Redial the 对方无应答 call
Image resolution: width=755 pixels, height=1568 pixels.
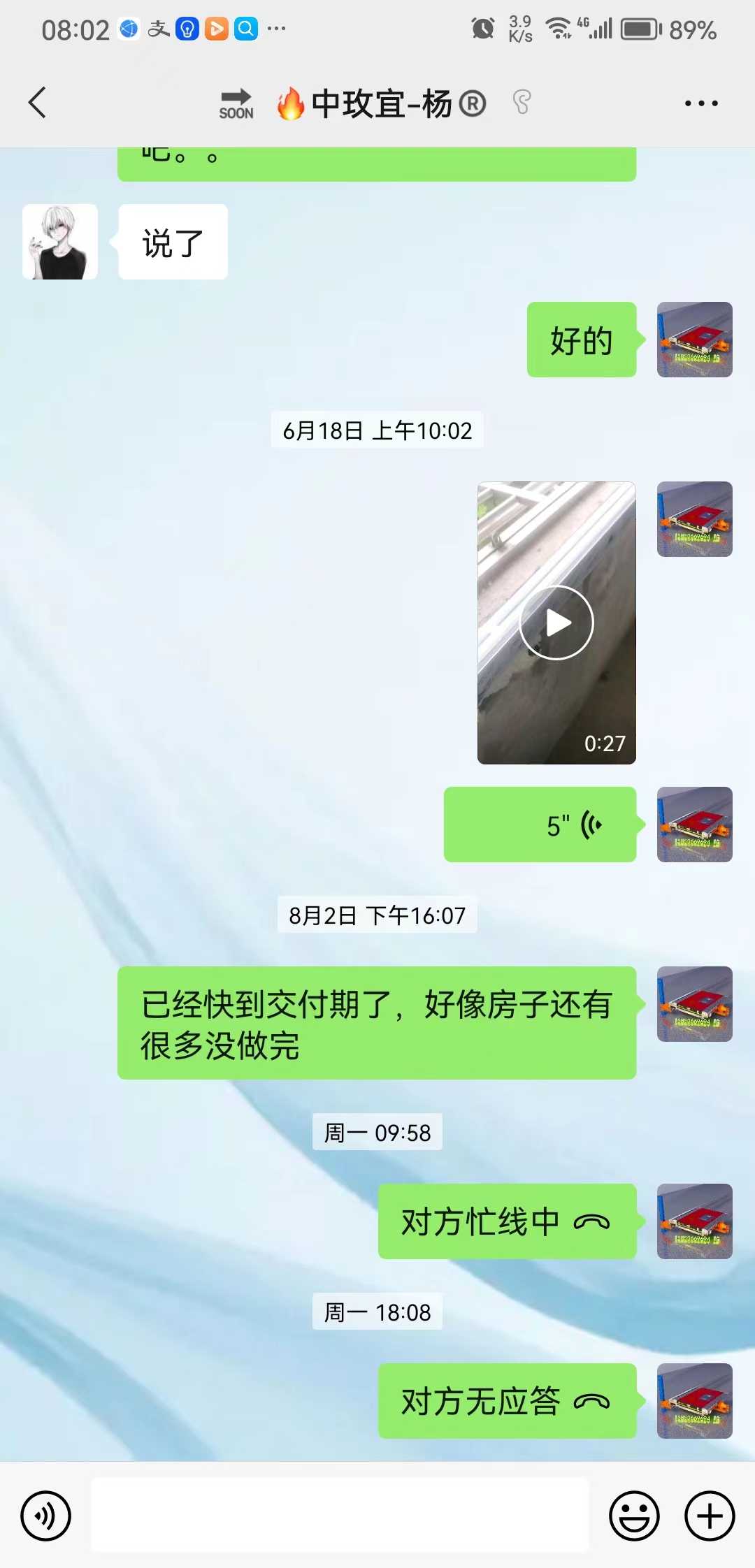click(507, 1401)
